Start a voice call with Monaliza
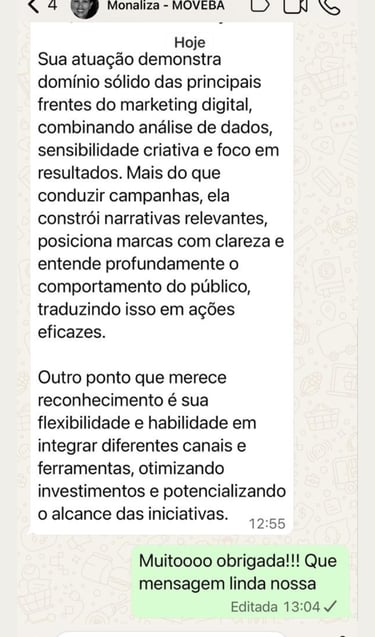375x637 pixels. 329,6
